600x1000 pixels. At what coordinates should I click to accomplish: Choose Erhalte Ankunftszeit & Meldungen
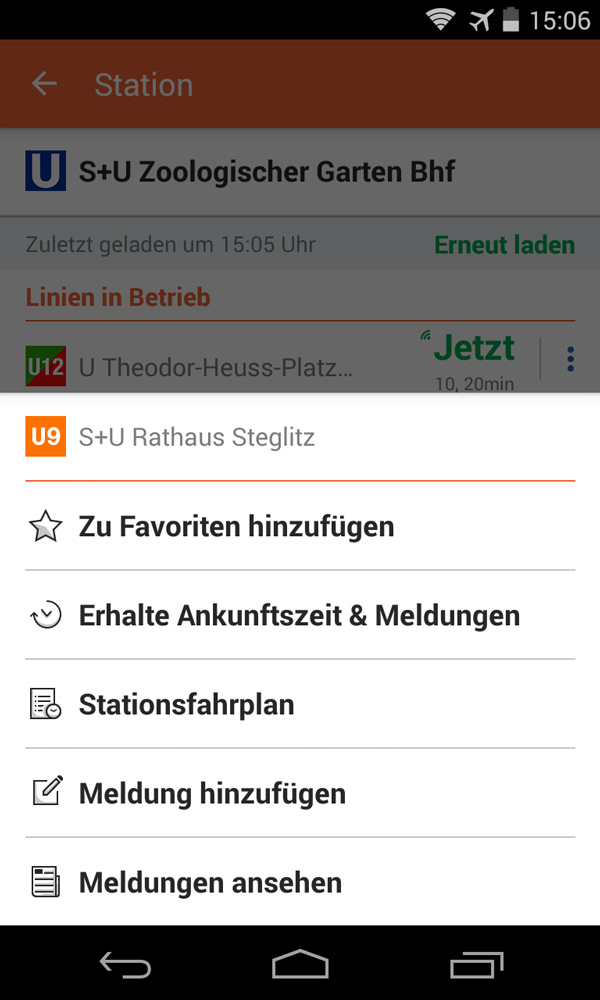299,616
